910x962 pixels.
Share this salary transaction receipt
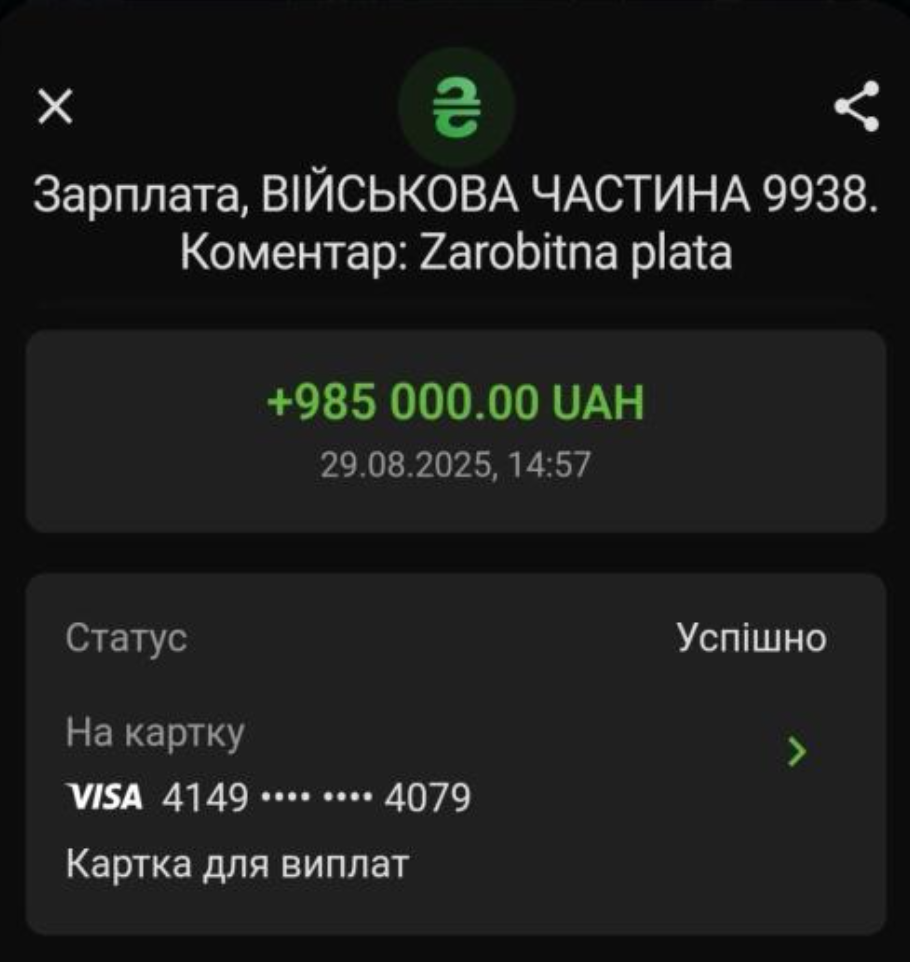point(857,106)
